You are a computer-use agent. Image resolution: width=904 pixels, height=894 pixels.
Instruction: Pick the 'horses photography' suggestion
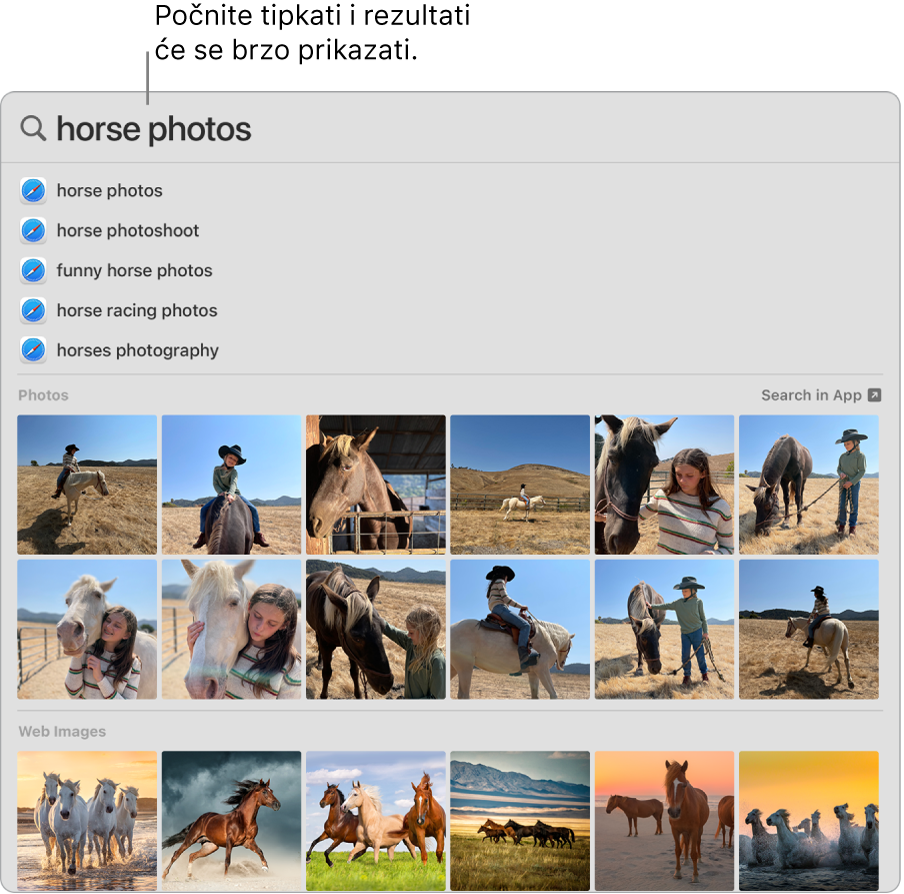point(137,351)
